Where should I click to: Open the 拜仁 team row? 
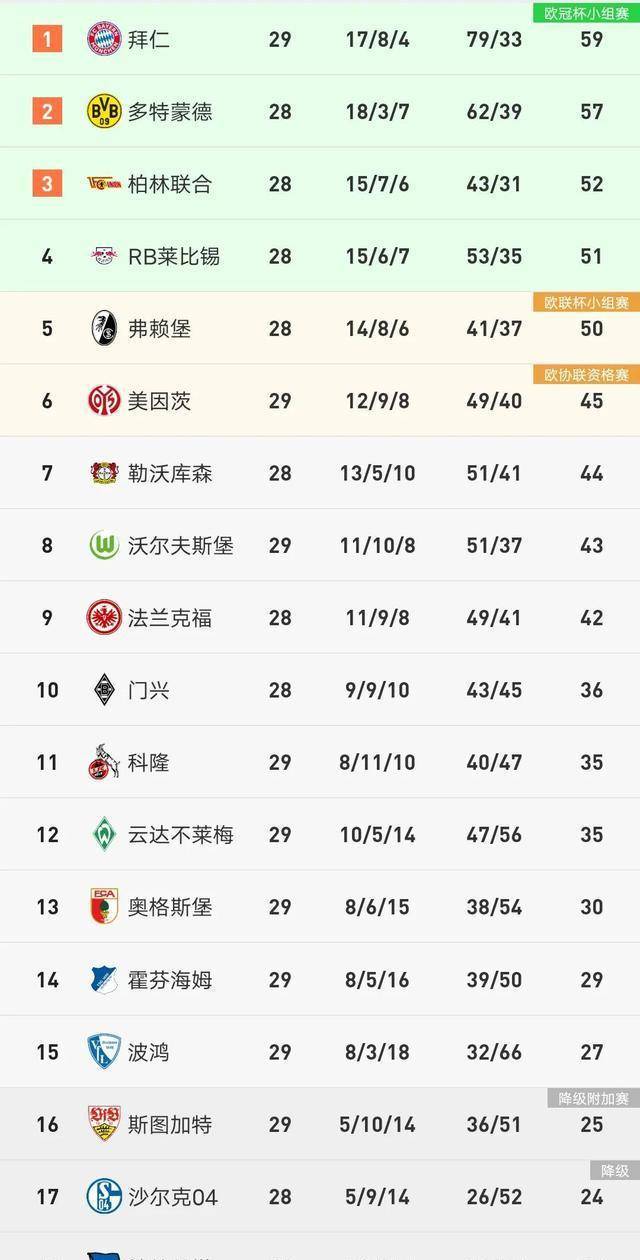[148, 40]
